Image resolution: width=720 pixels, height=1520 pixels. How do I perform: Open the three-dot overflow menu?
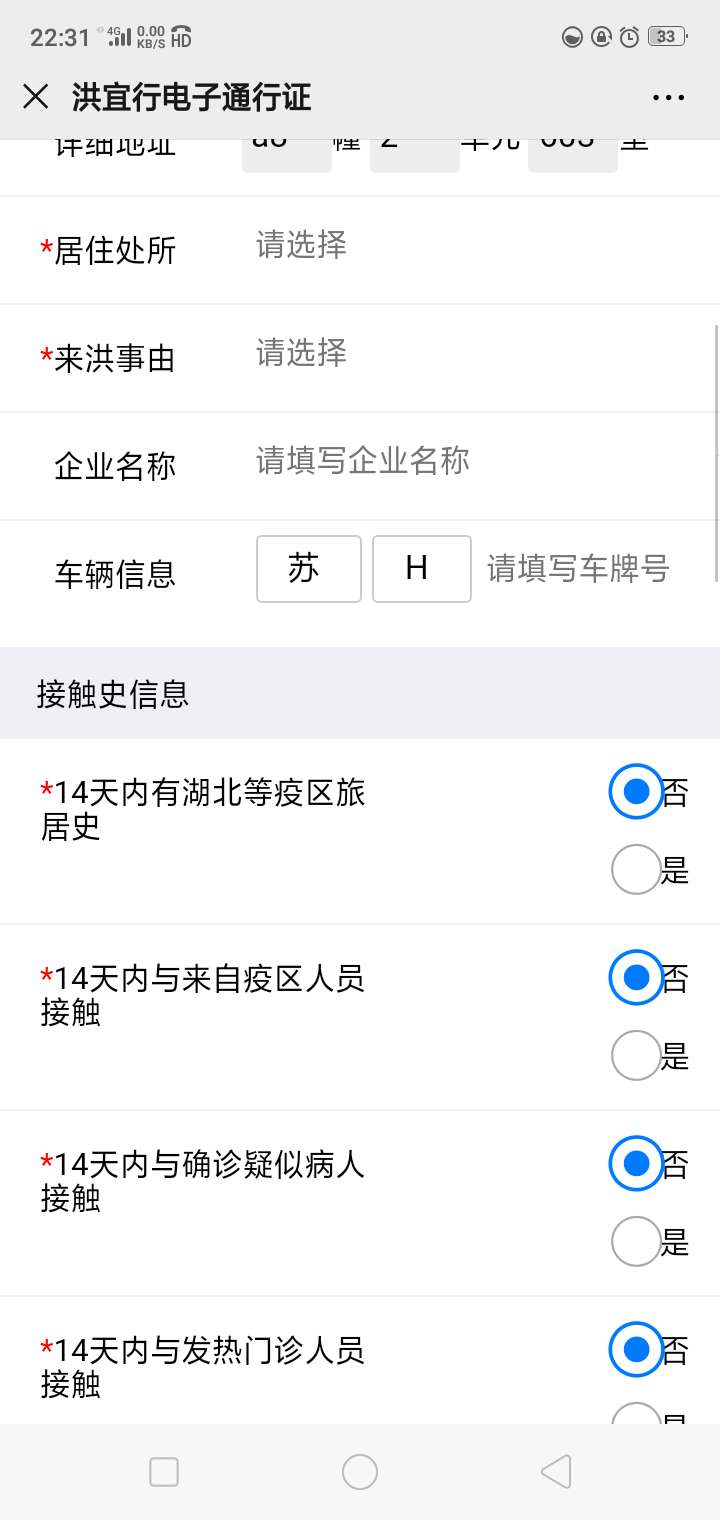(x=668, y=97)
